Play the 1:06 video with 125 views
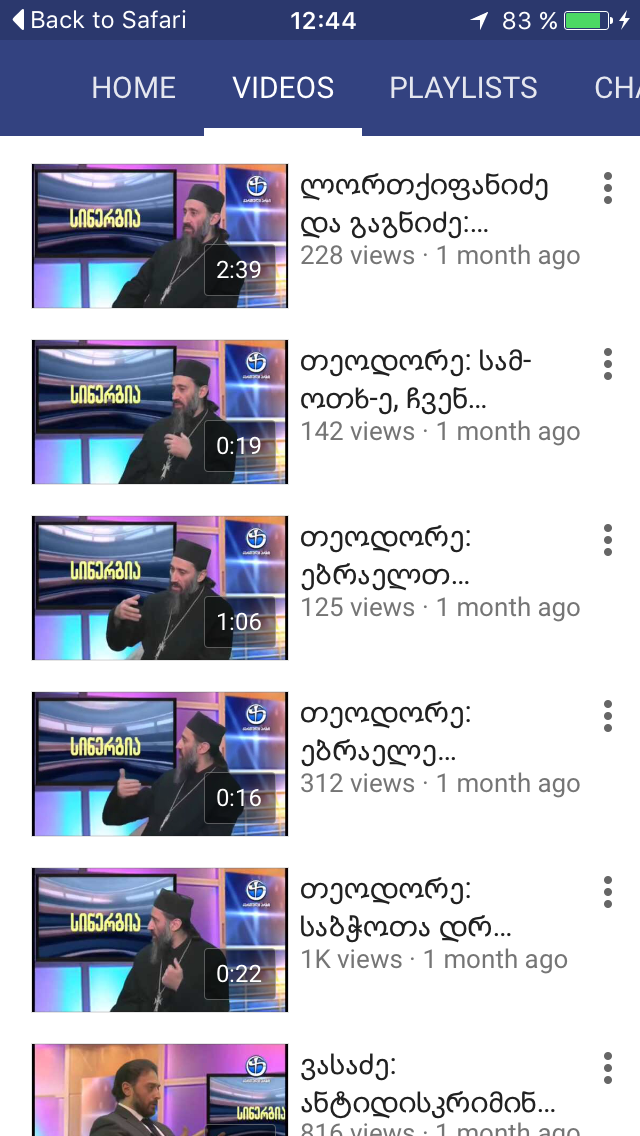The image size is (640, 1136). 160,588
